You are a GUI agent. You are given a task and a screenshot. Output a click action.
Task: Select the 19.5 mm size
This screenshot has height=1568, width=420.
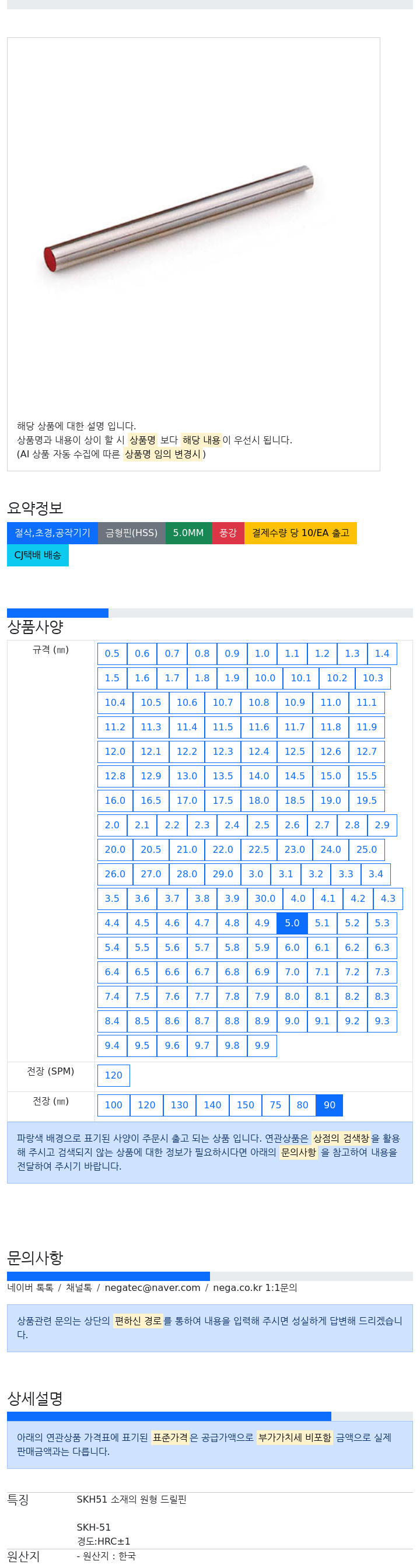pos(366,800)
